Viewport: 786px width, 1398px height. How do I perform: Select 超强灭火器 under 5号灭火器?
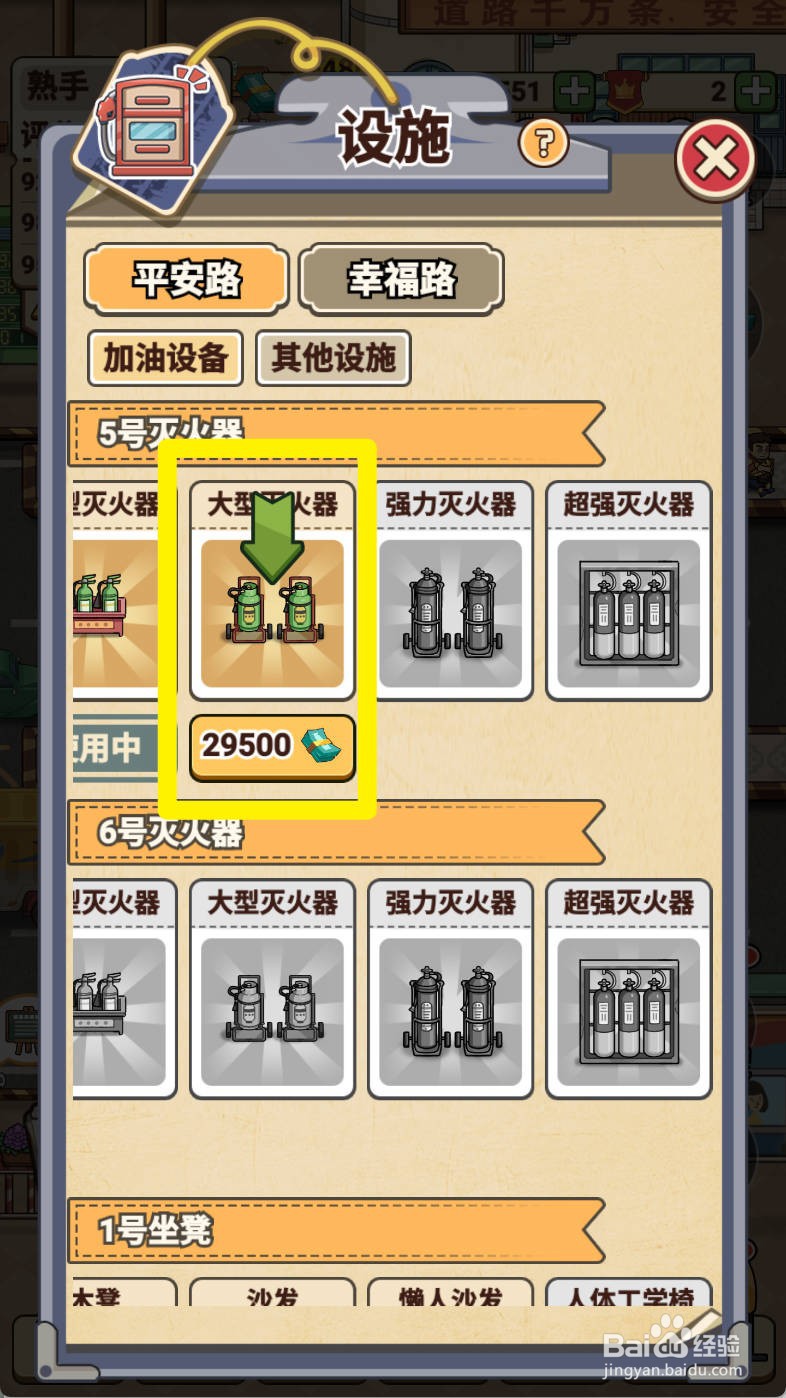pyautogui.click(x=628, y=590)
